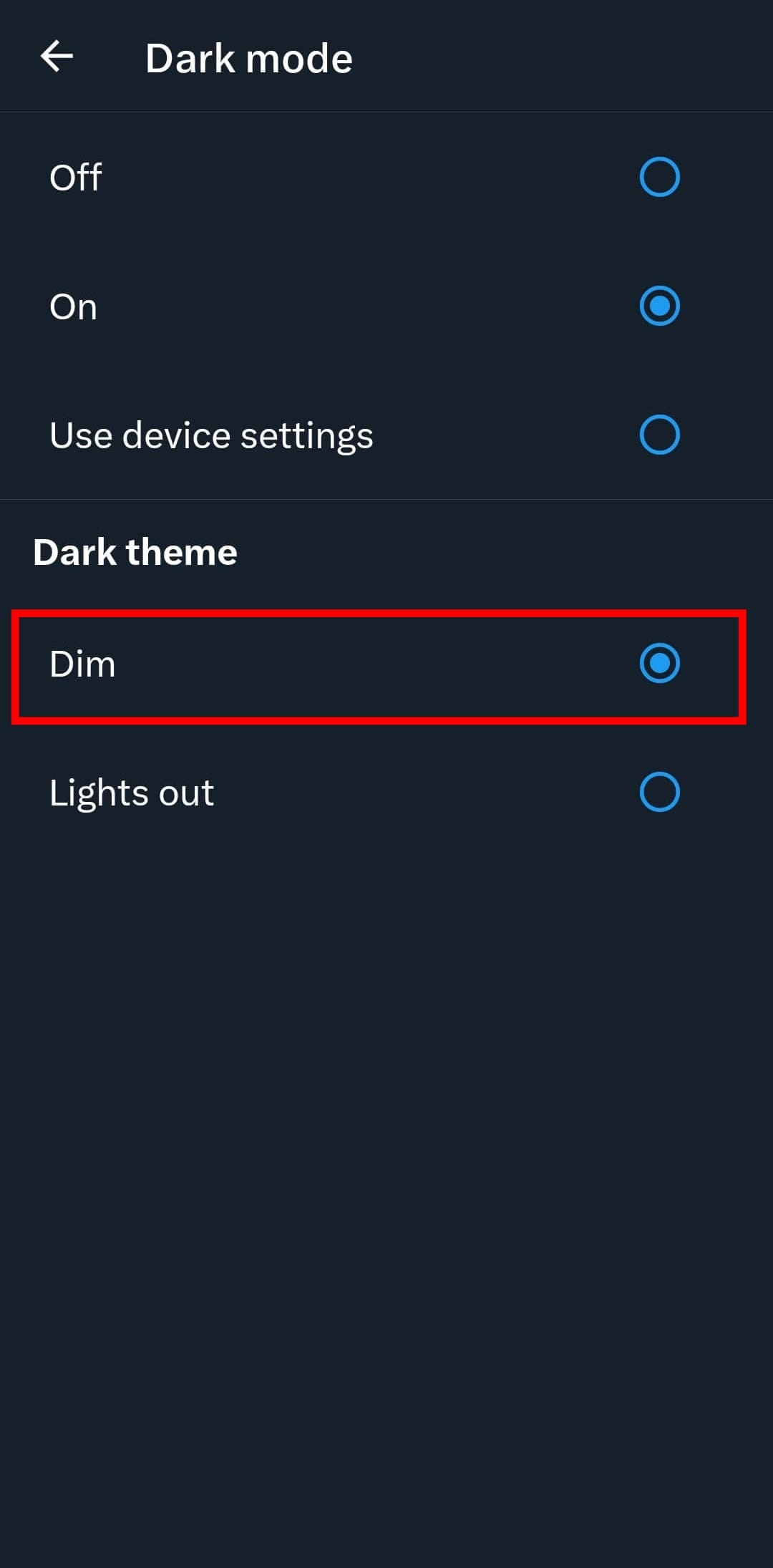Choose Use device settings option
Screen dimensions: 773x1568
point(658,435)
